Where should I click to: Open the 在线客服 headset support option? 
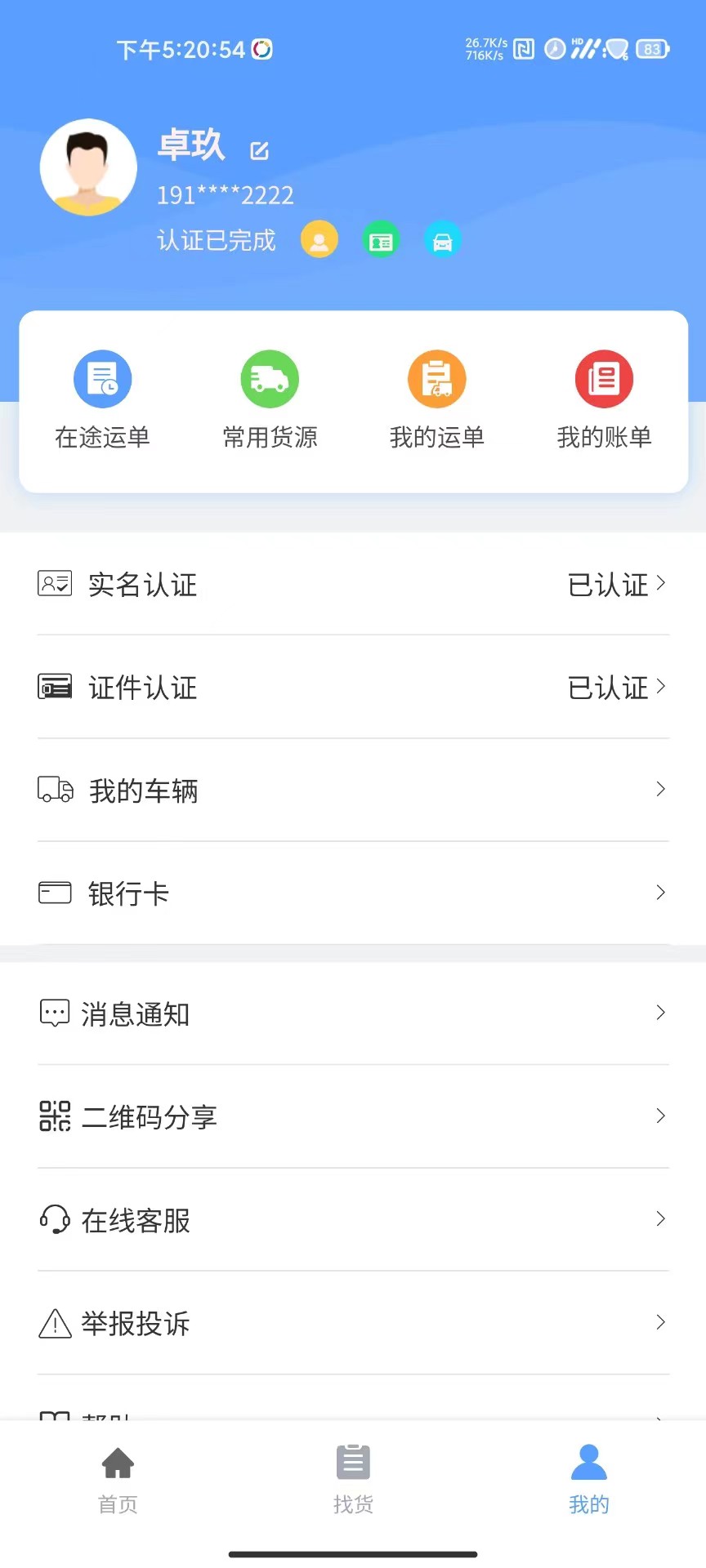[x=353, y=1221]
